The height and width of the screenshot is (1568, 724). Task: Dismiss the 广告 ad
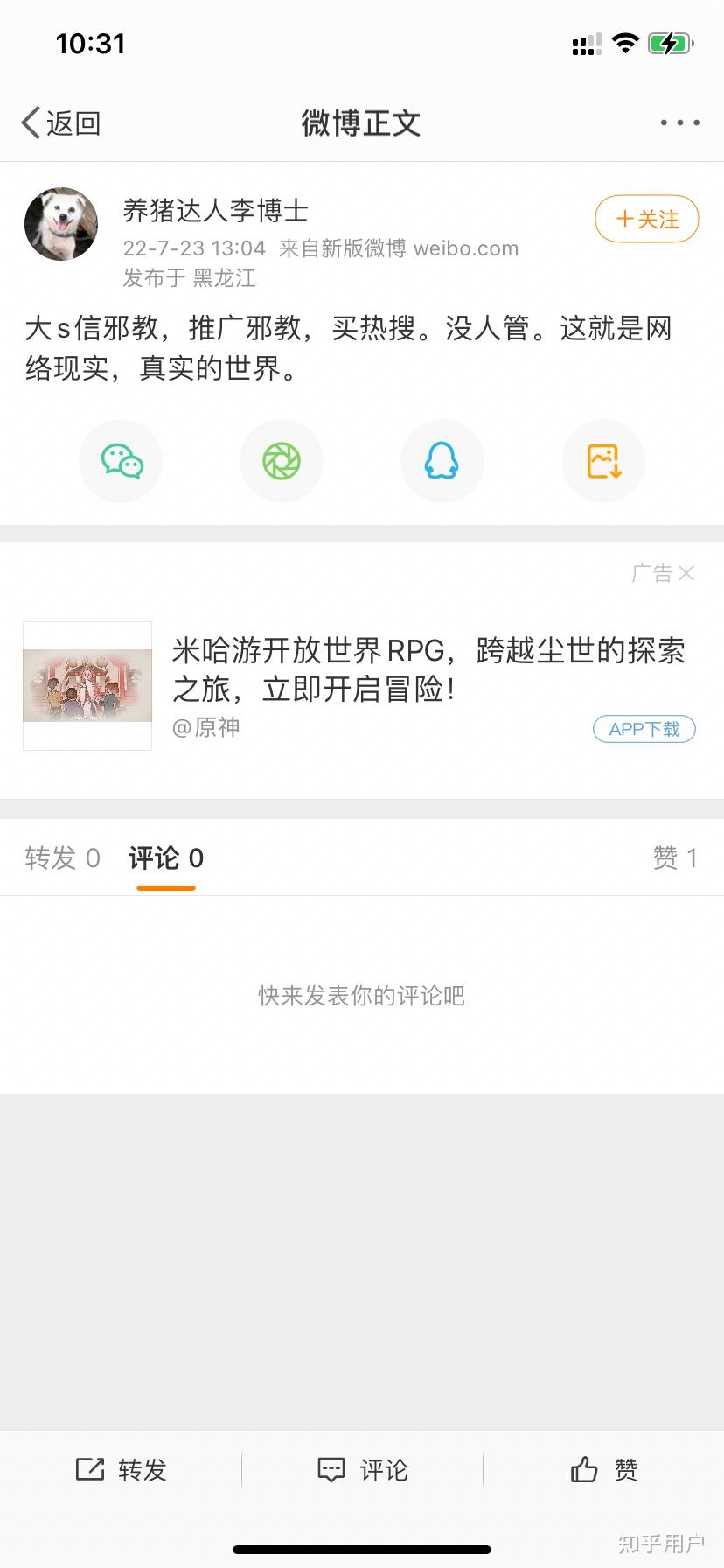[x=686, y=573]
